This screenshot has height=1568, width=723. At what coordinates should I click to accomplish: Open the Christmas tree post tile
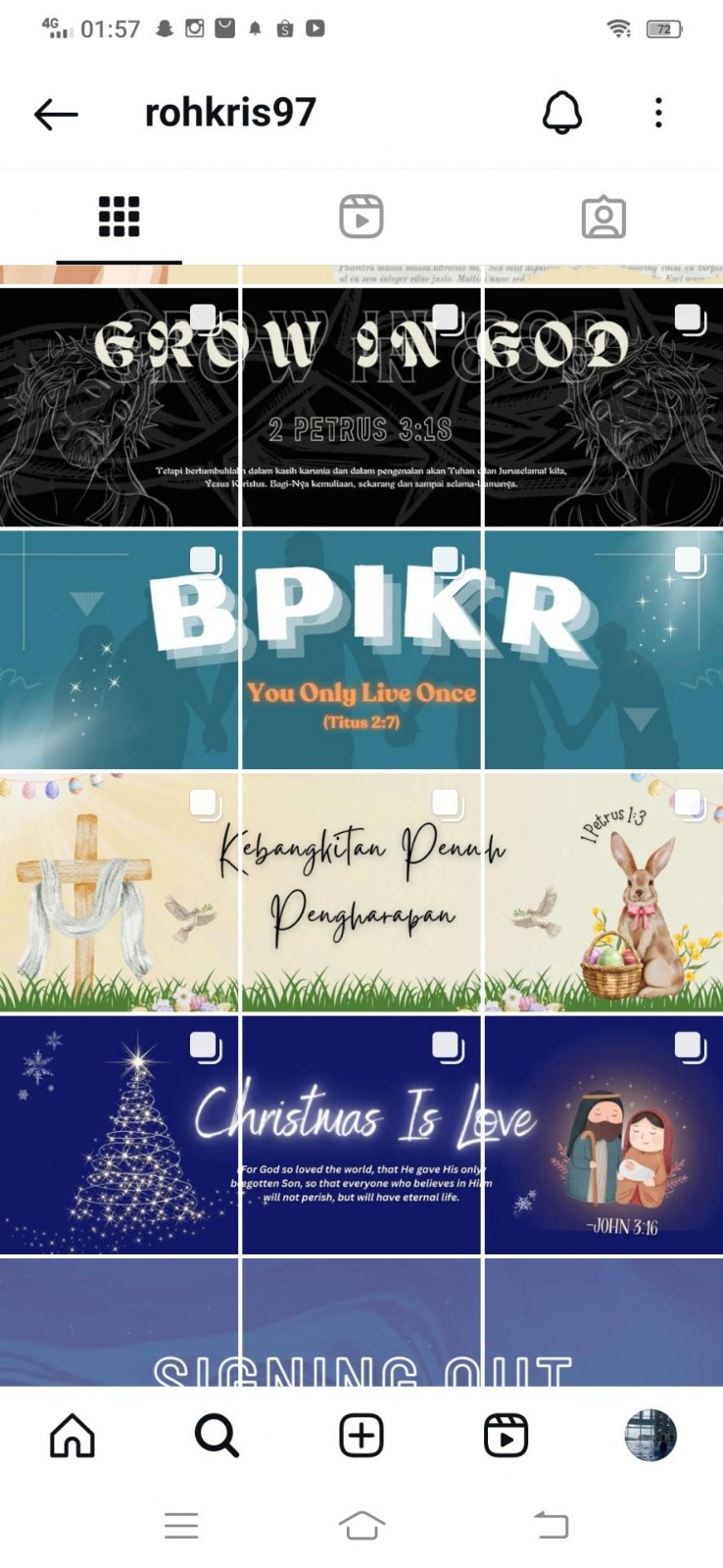pos(119,1135)
